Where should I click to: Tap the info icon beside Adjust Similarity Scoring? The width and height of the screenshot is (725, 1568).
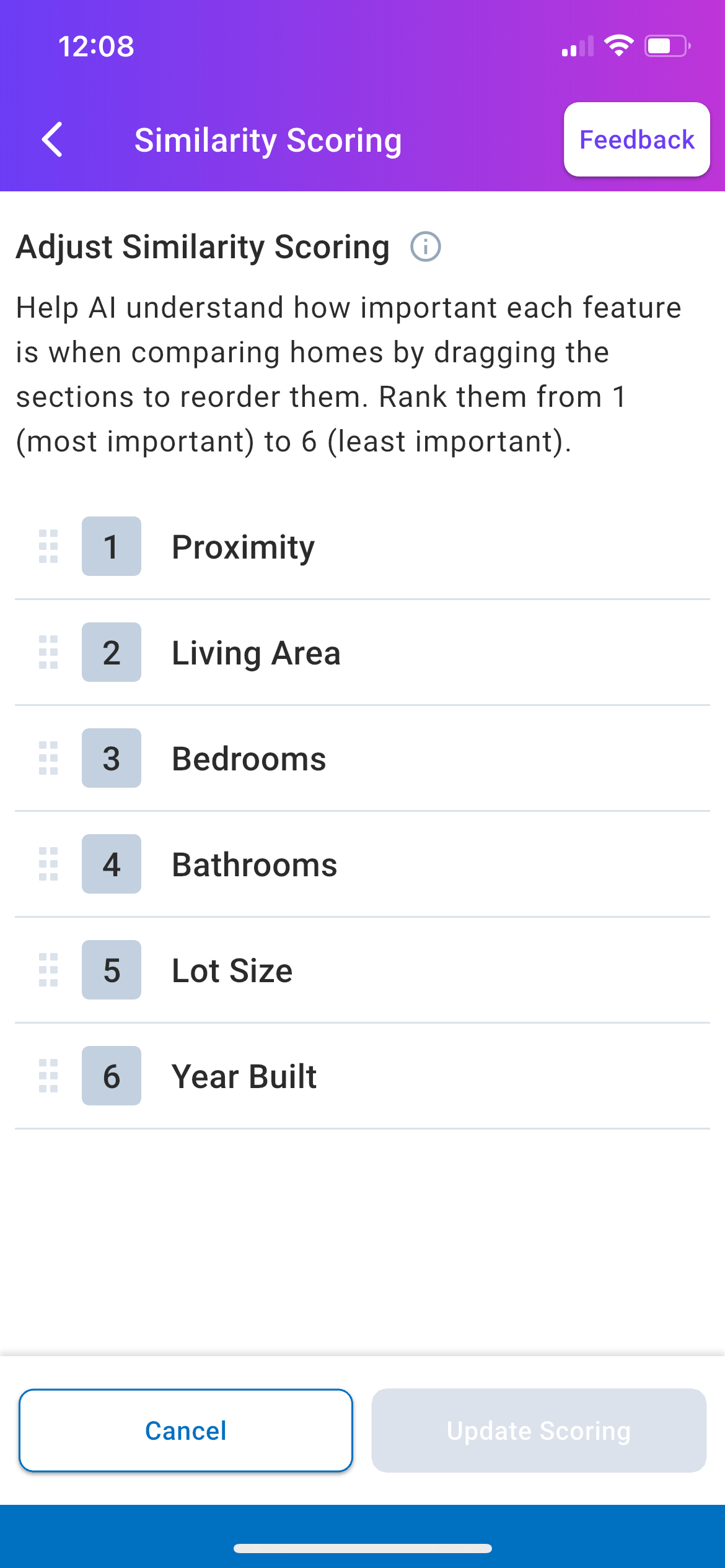coord(426,246)
